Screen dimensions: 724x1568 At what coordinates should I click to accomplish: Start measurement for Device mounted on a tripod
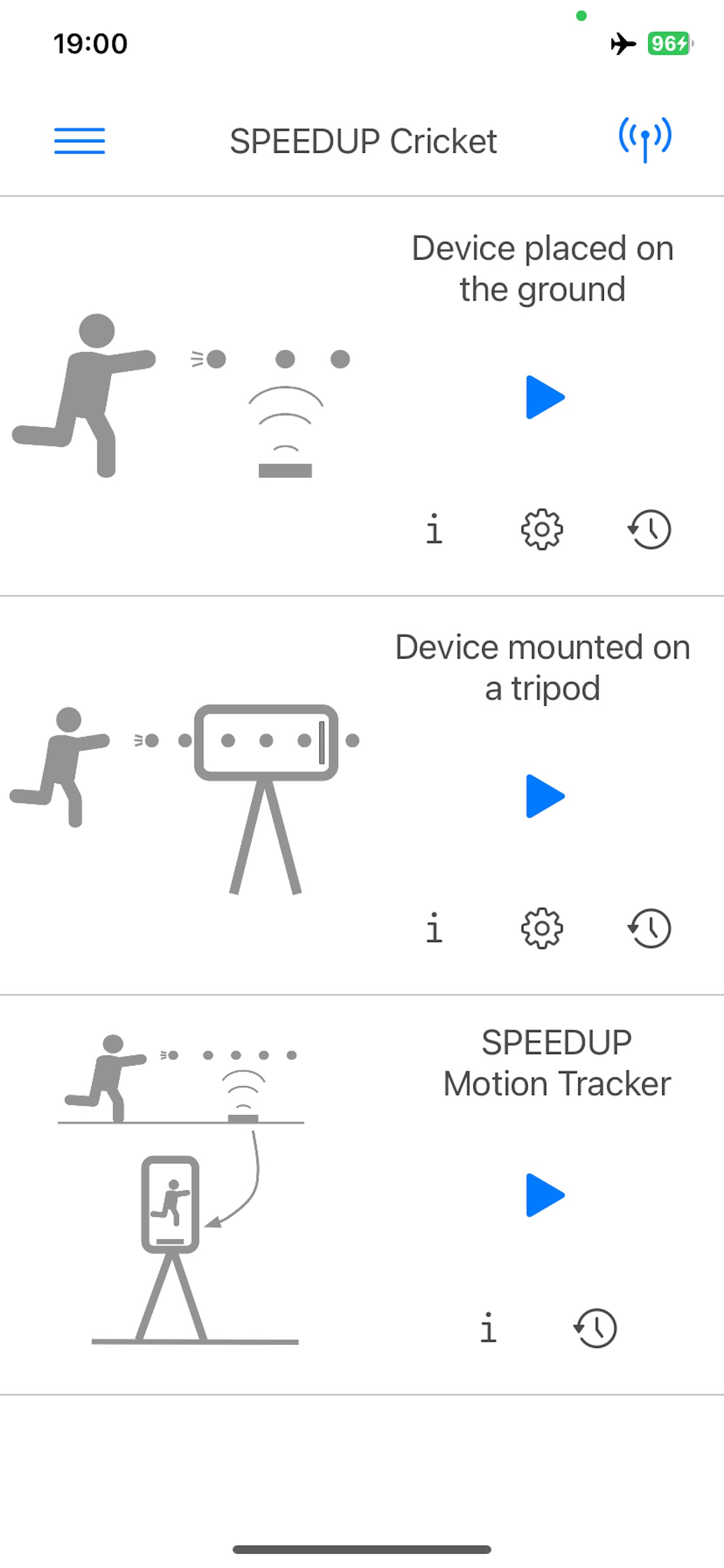[x=546, y=796]
